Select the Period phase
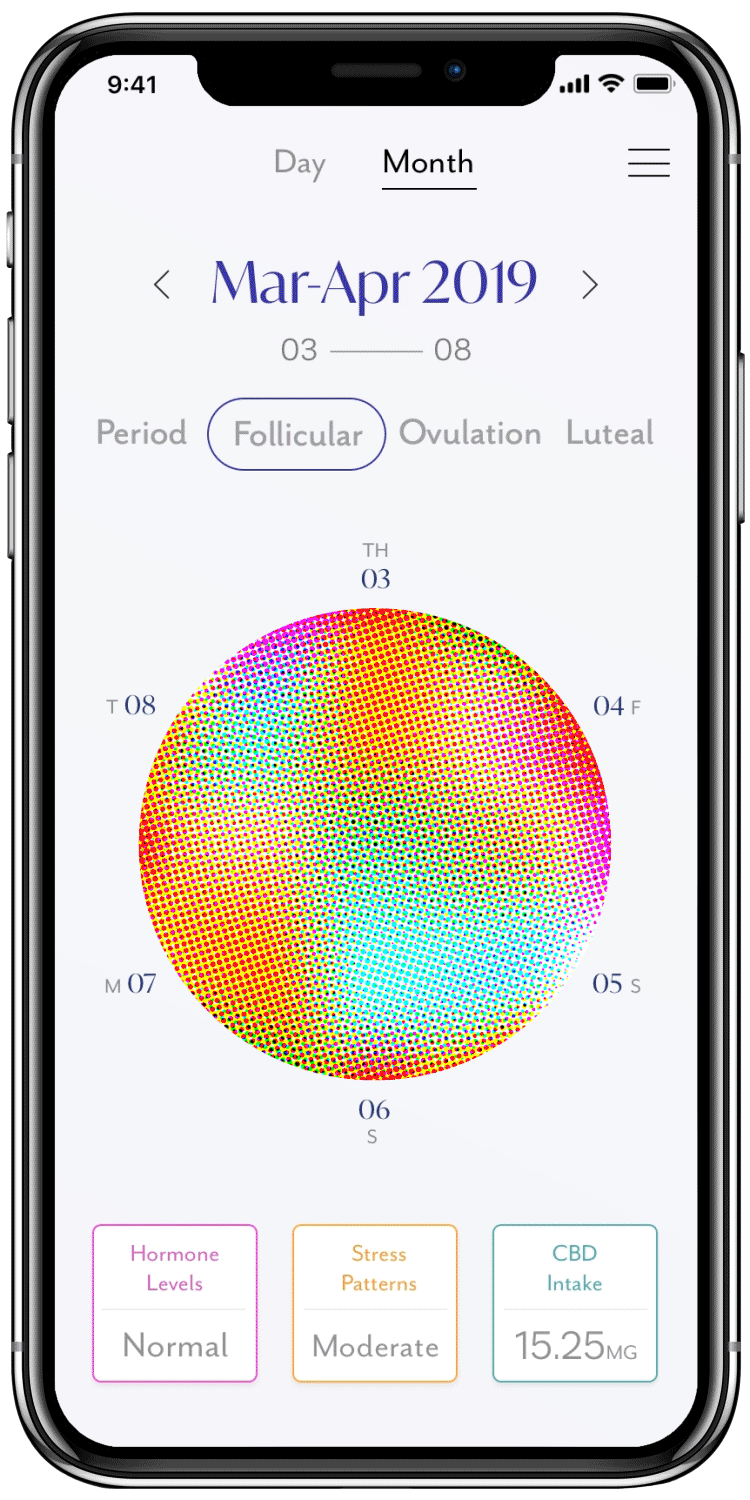Viewport: 750px width, 1500px height. [x=141, y=433]
